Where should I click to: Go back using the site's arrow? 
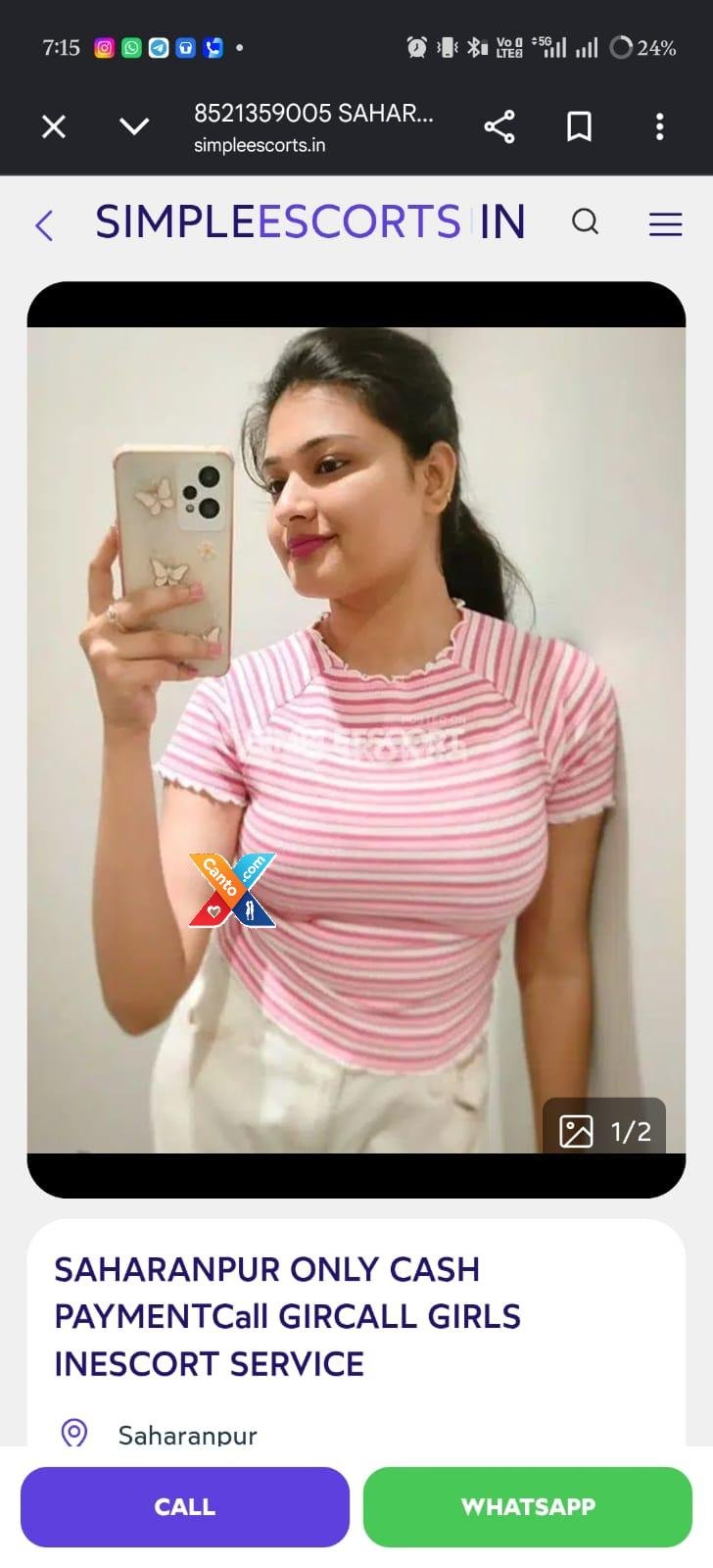44,225
